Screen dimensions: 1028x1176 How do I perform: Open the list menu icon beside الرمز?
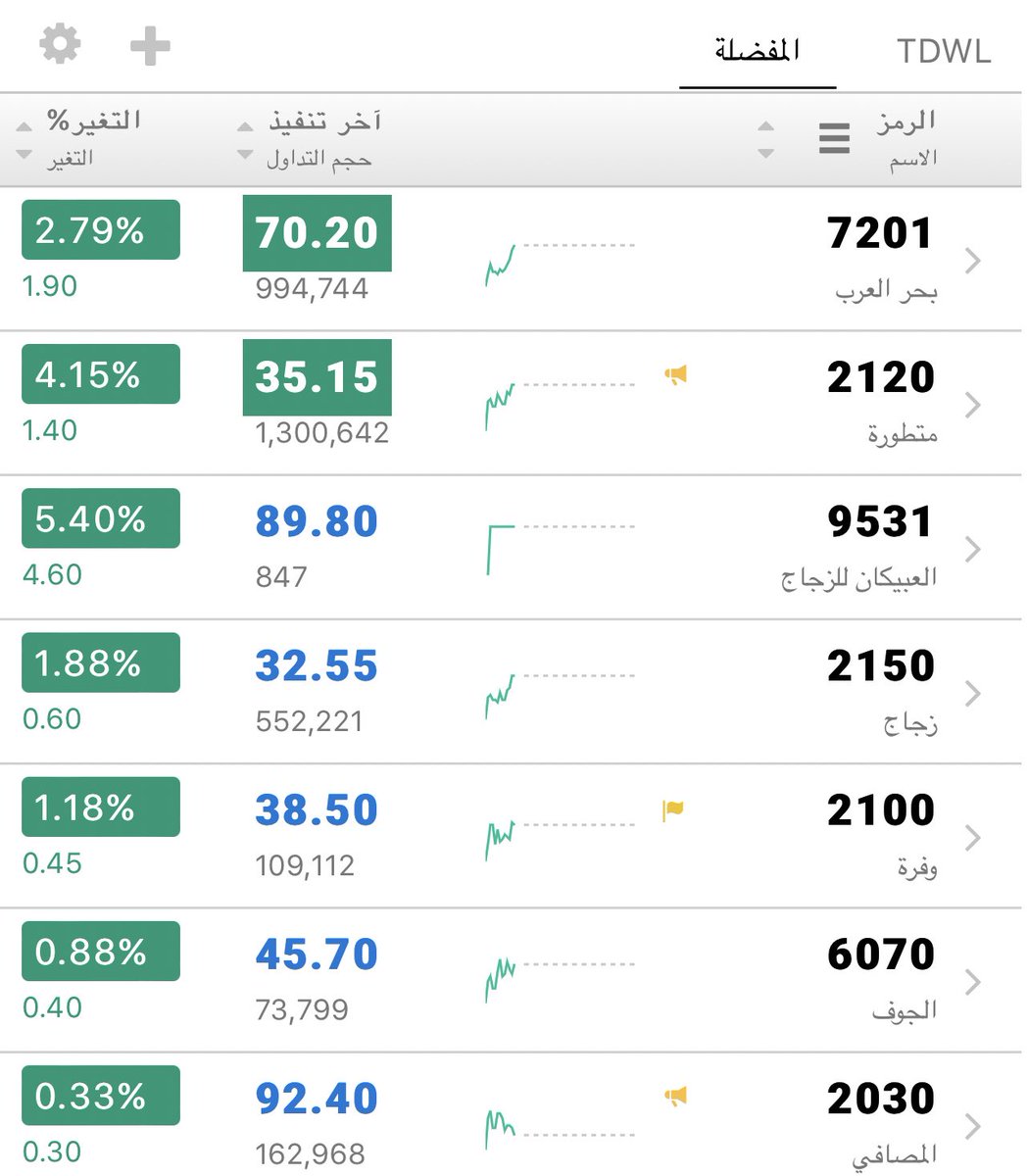pyautogui.click(x=834, y=138)
